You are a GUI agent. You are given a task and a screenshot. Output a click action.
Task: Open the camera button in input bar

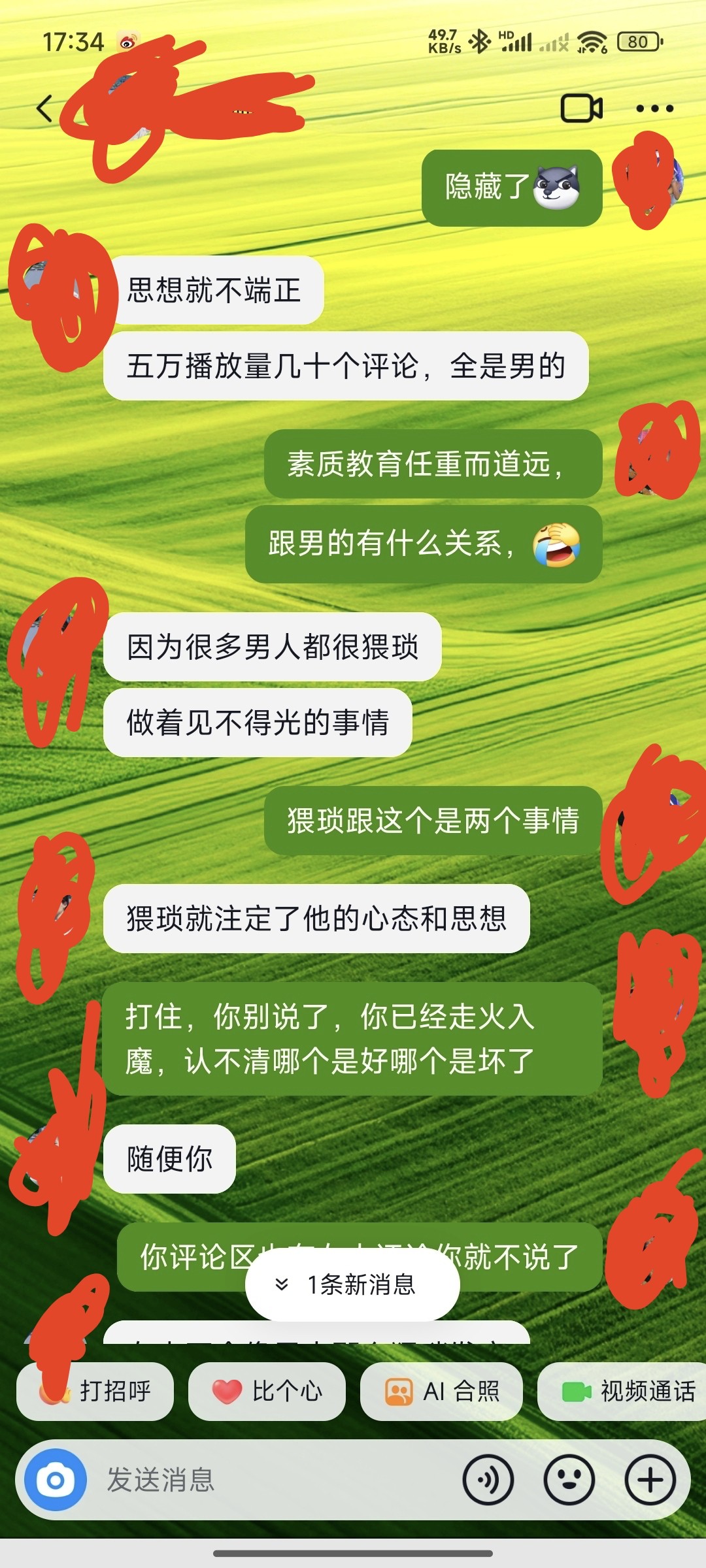(x=56, y=1480)
